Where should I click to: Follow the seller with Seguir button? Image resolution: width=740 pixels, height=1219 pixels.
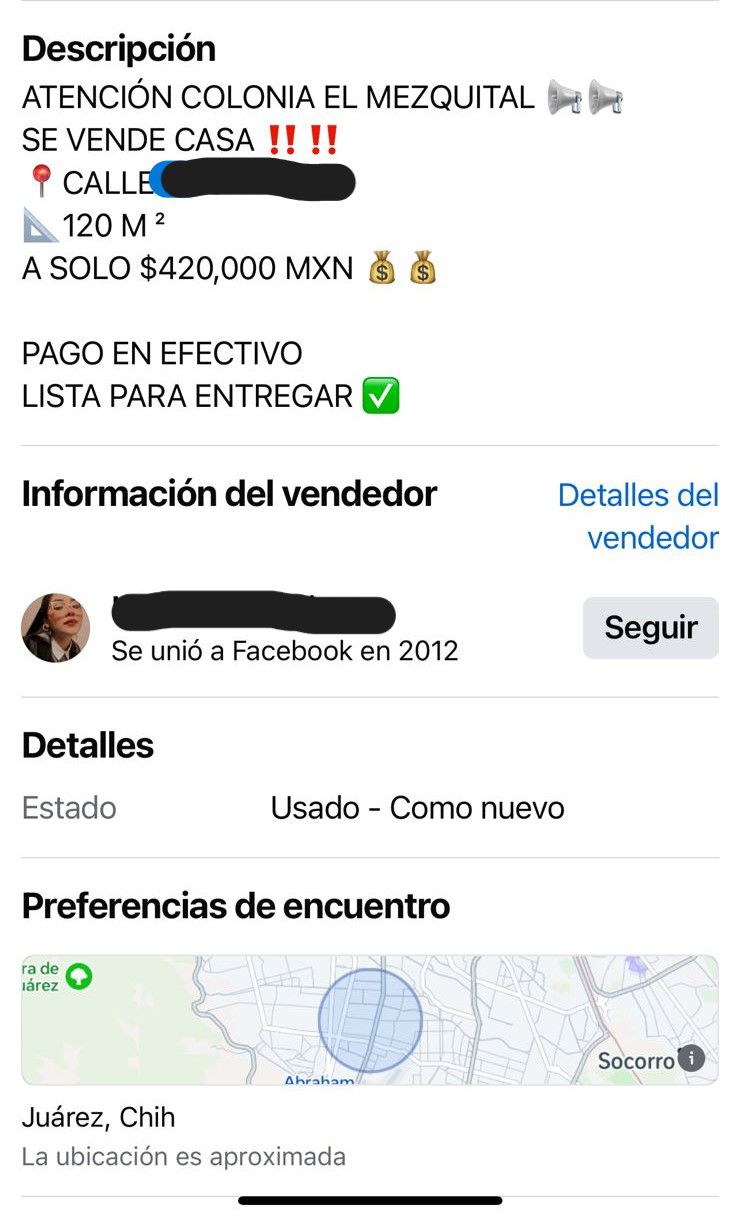point(650,628)
